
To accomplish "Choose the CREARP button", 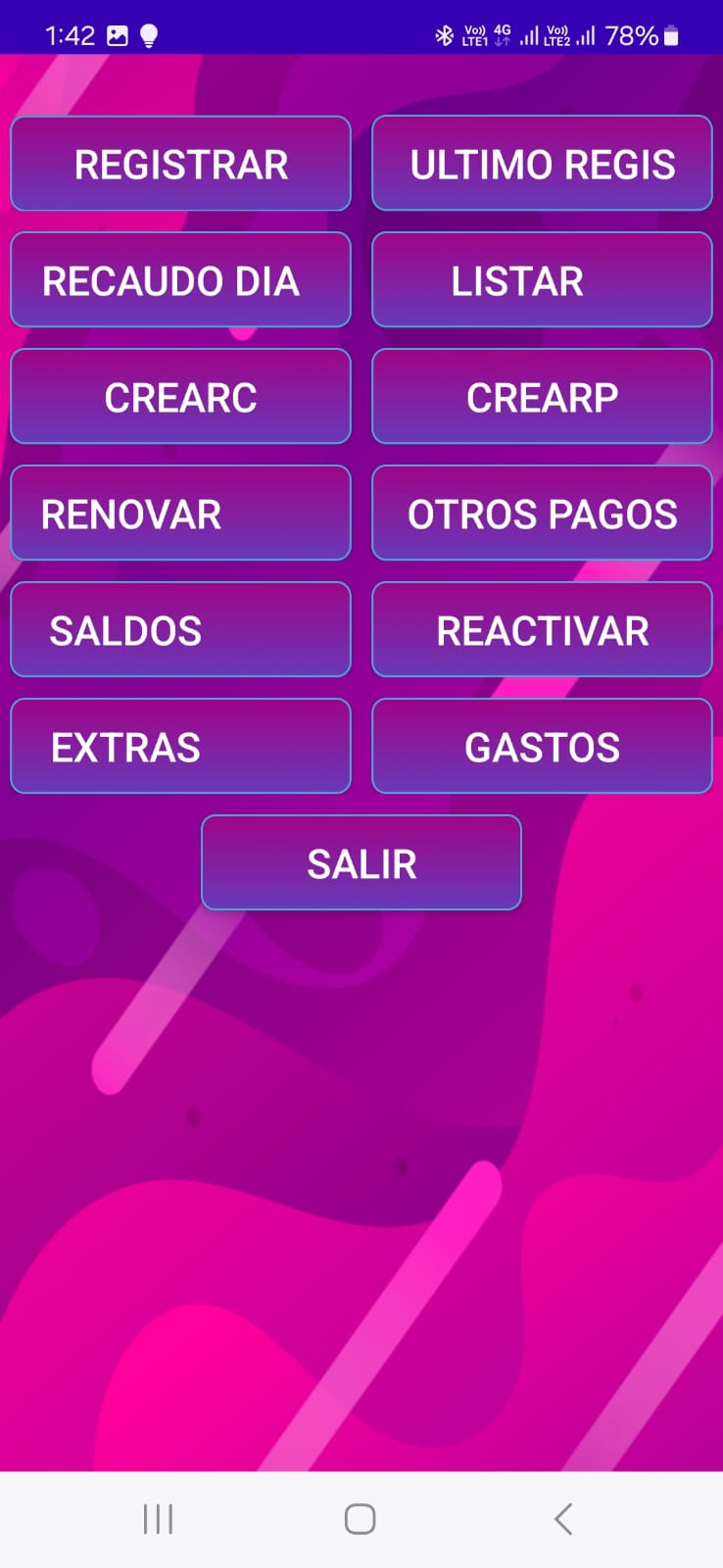I will click(x=542, y=397).
